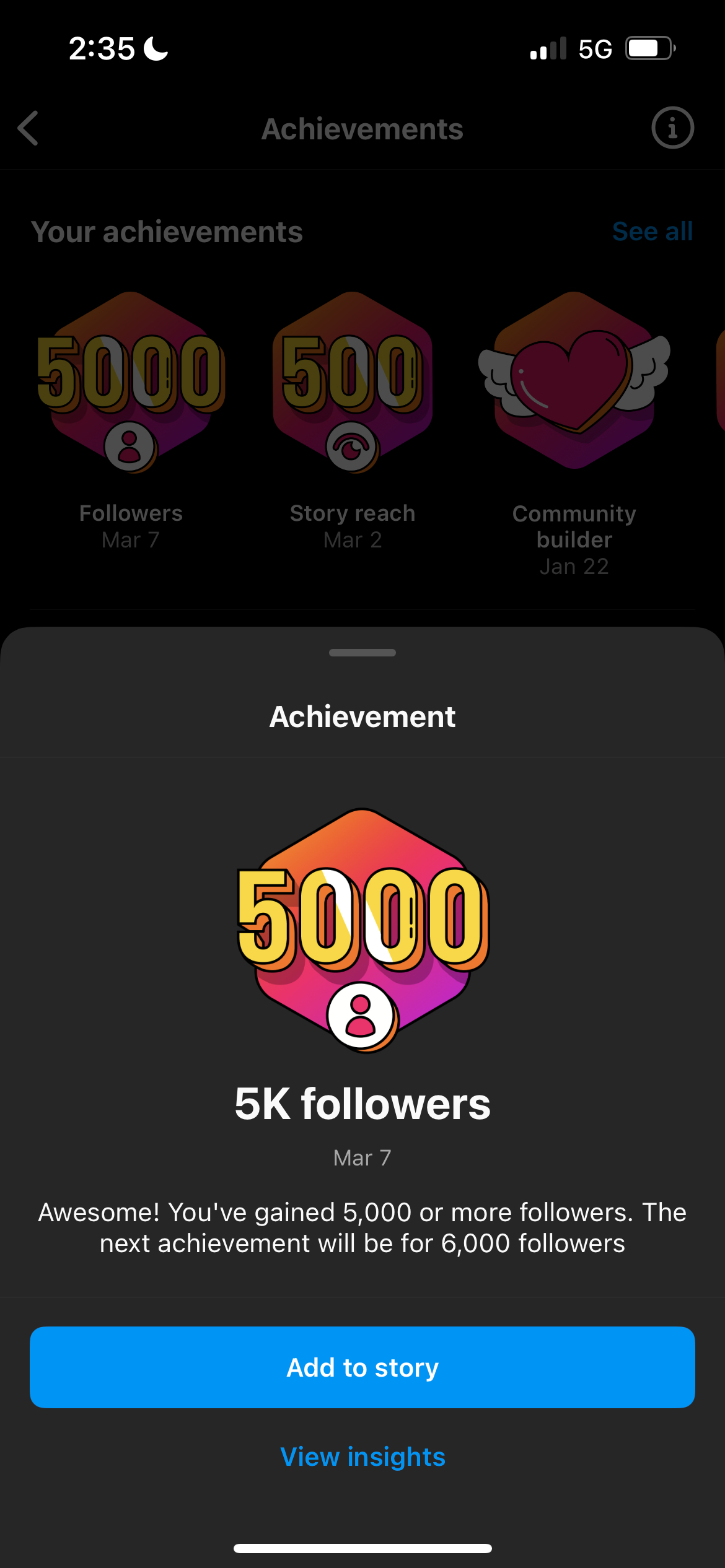Open the Followers 5000 badge

click(131, 382)
